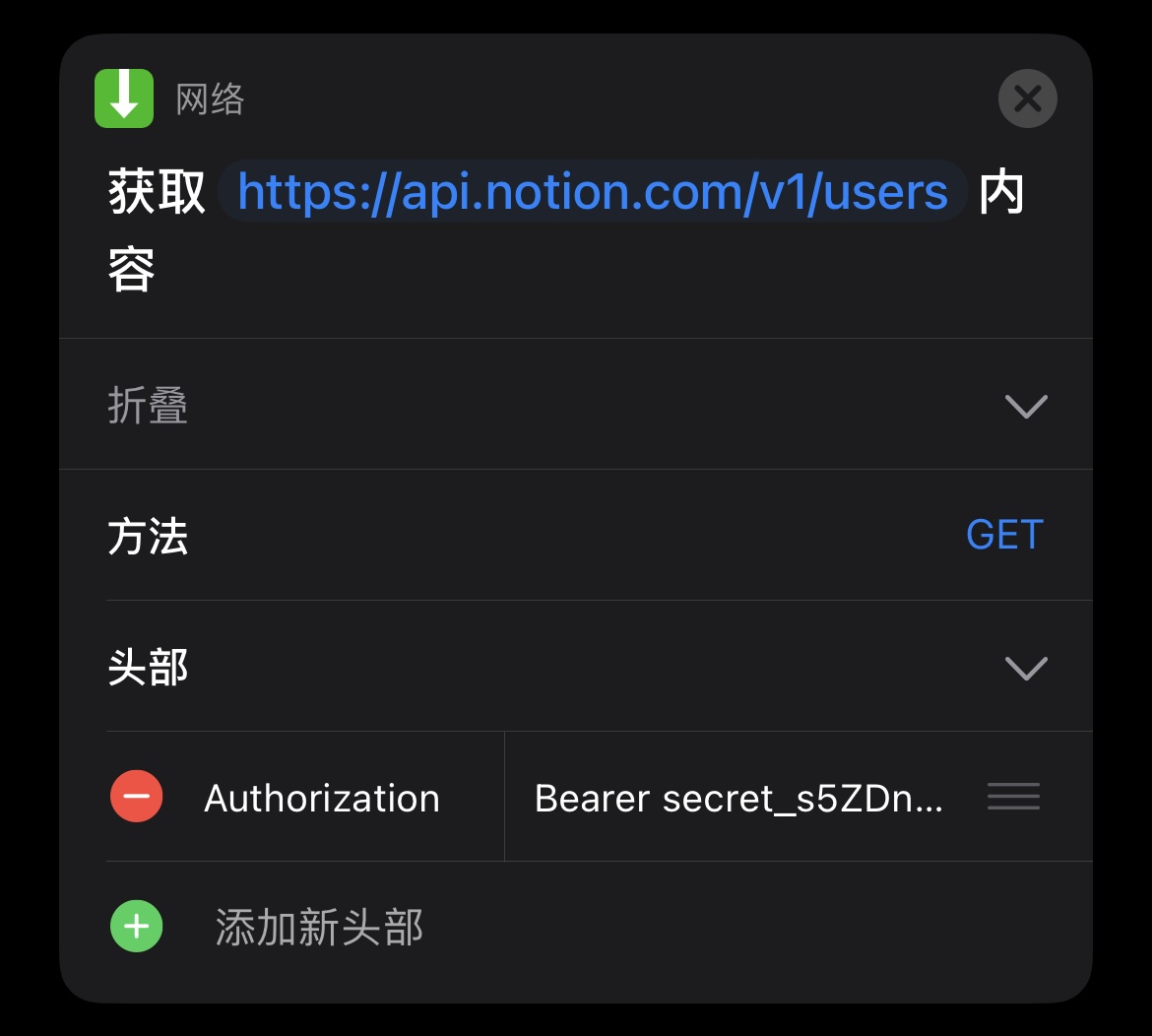
Task: Change the GET method
Action: (1003, 535)
